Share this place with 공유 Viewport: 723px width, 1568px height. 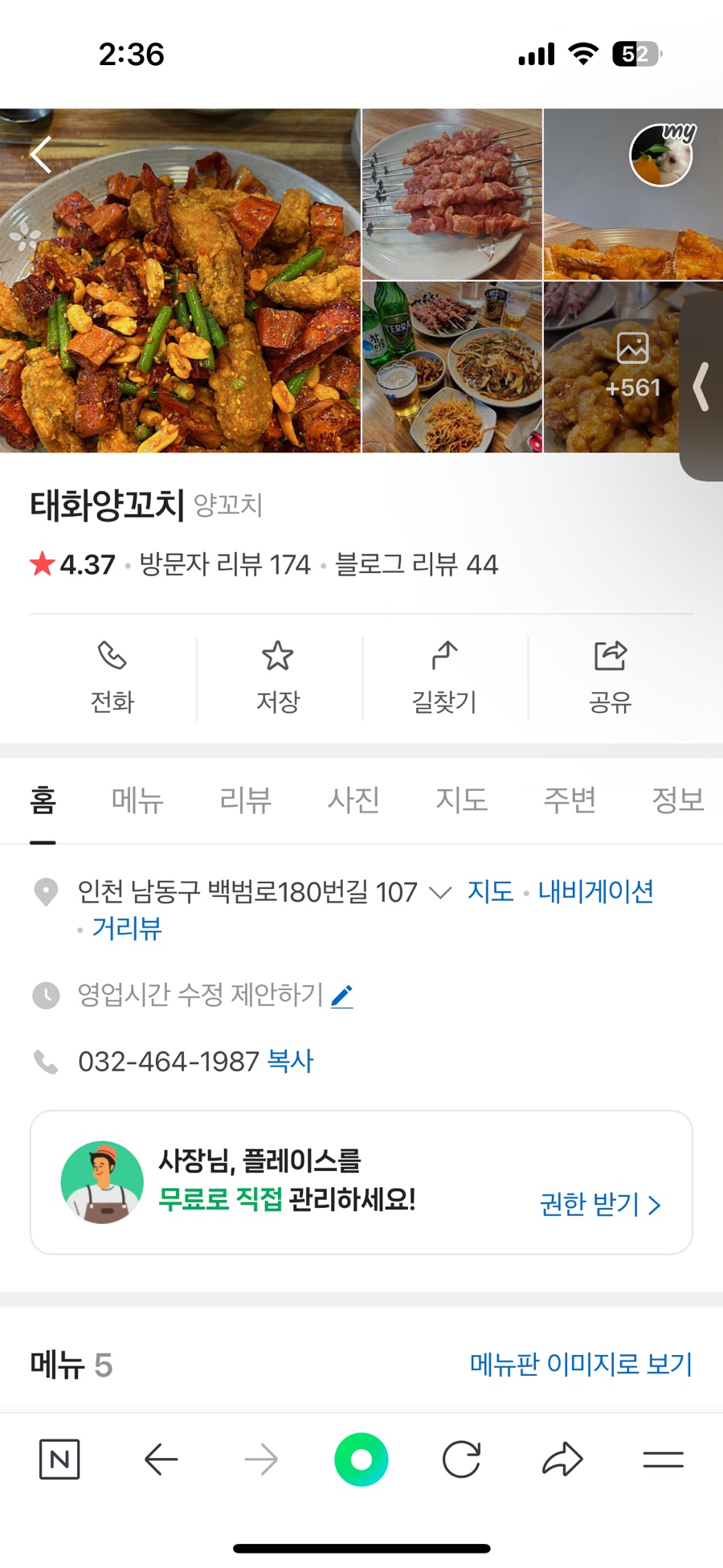(x=610, y=678)
